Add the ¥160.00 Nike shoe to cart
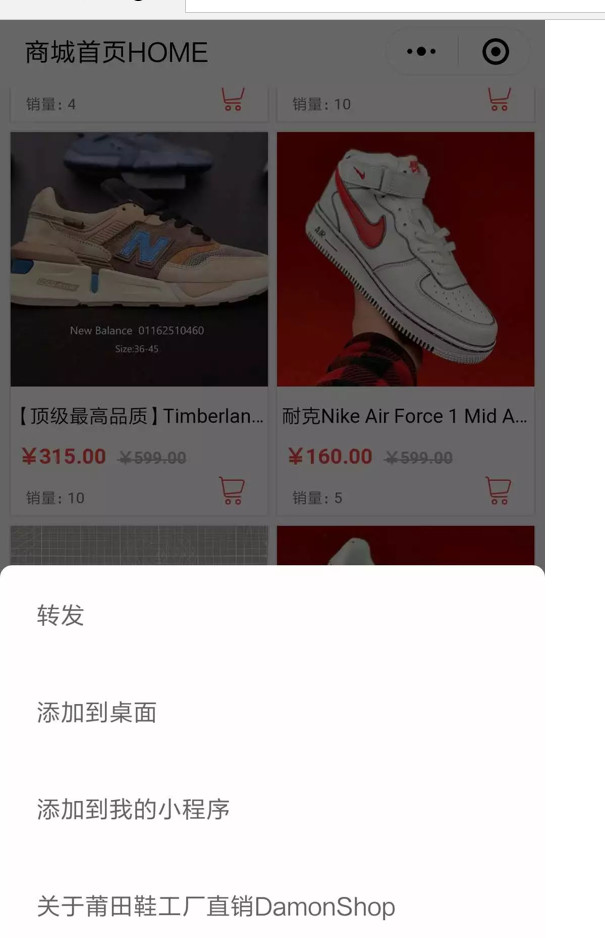This screenshot has height=938, width=605. pos(498,490)
